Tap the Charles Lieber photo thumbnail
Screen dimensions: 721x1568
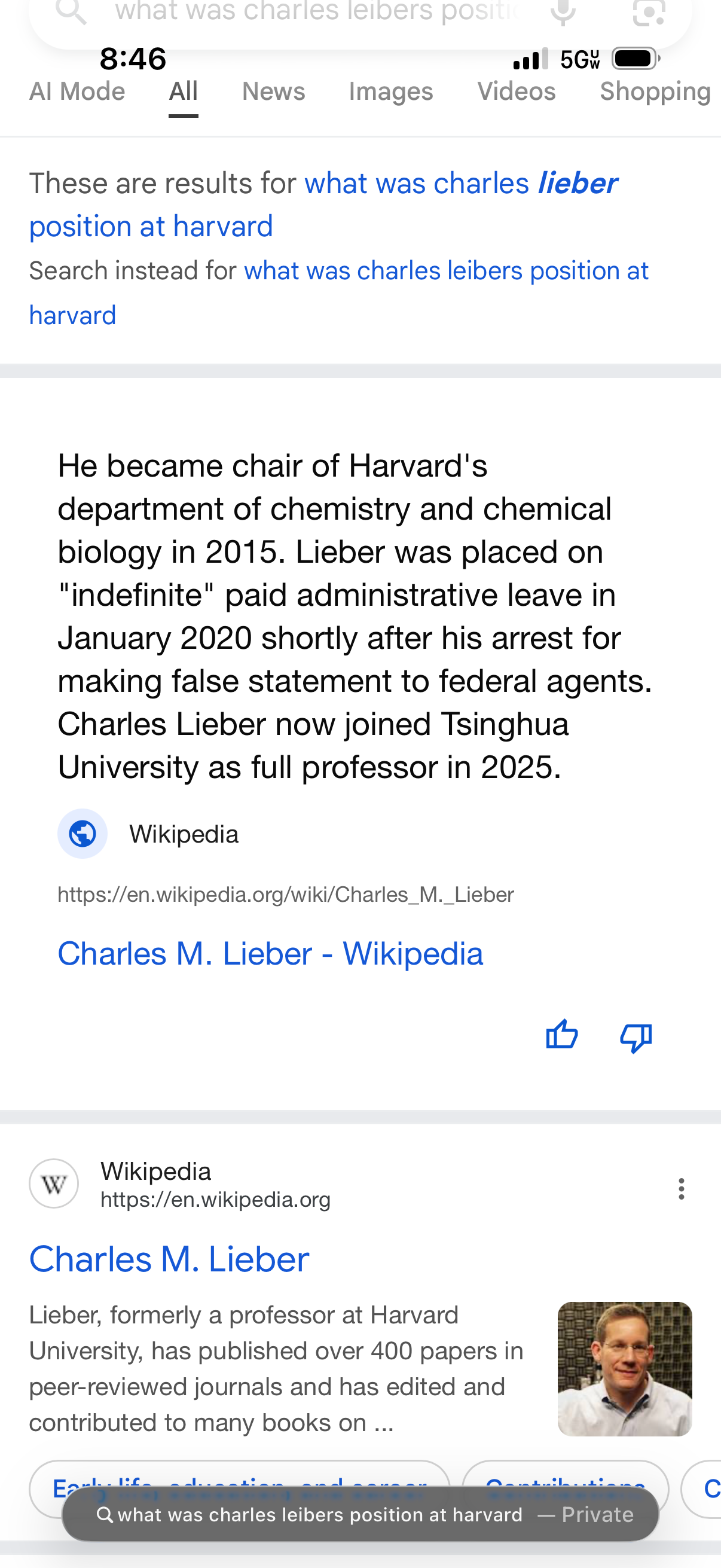(x=624, y=1368)
